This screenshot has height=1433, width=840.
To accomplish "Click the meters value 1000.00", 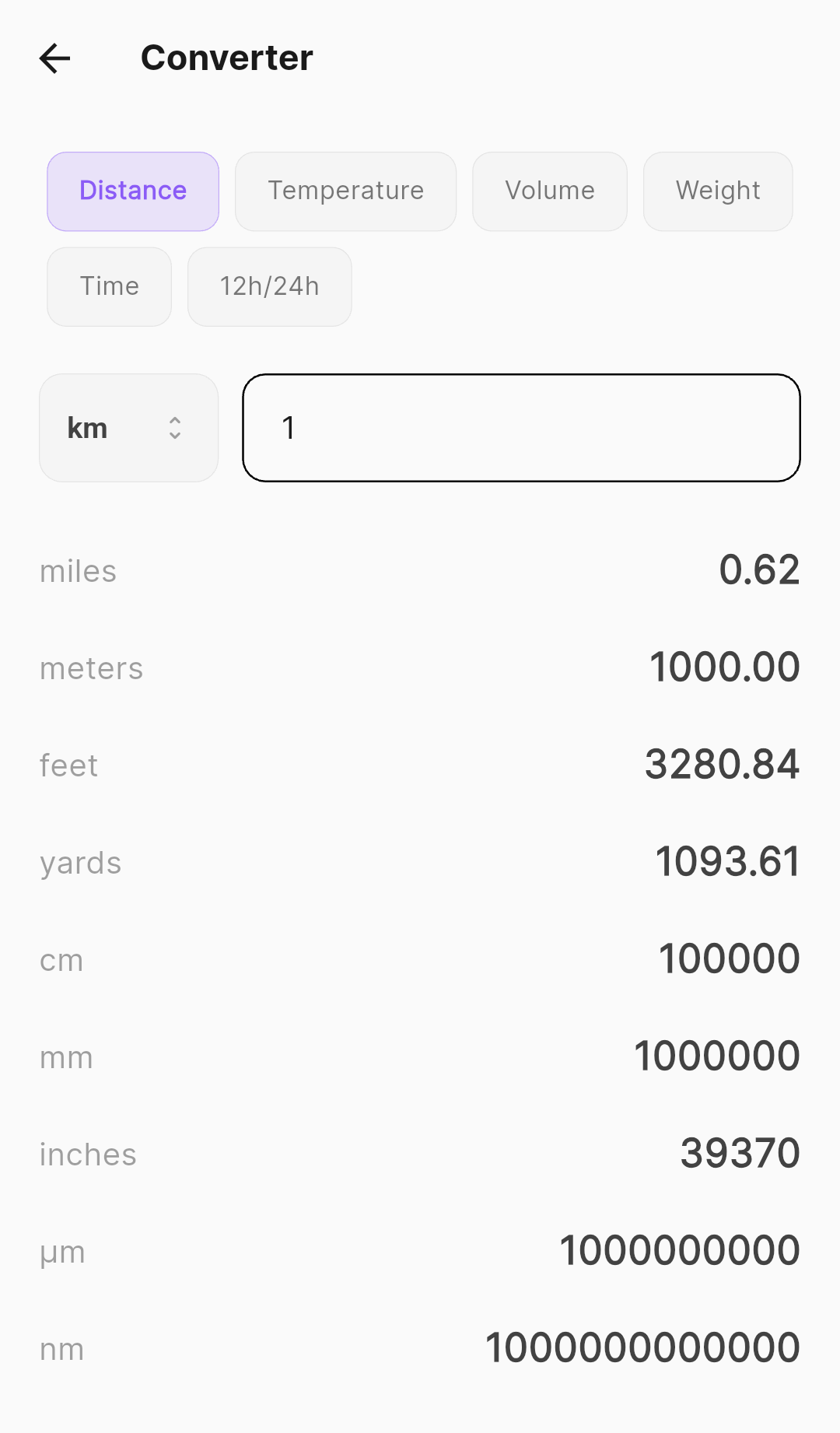I will (x=725, y=667).
